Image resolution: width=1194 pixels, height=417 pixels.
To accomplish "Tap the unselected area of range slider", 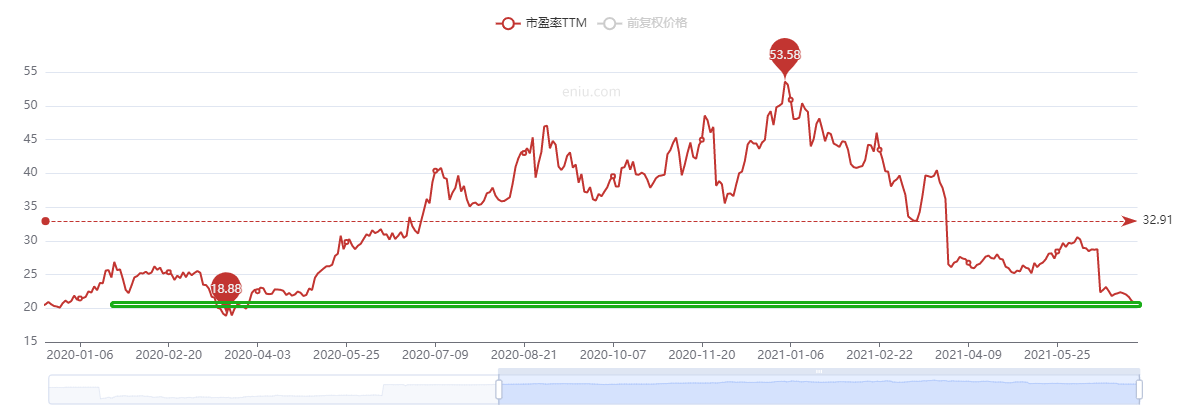I will pyautogui.click(x=270, y=389).
